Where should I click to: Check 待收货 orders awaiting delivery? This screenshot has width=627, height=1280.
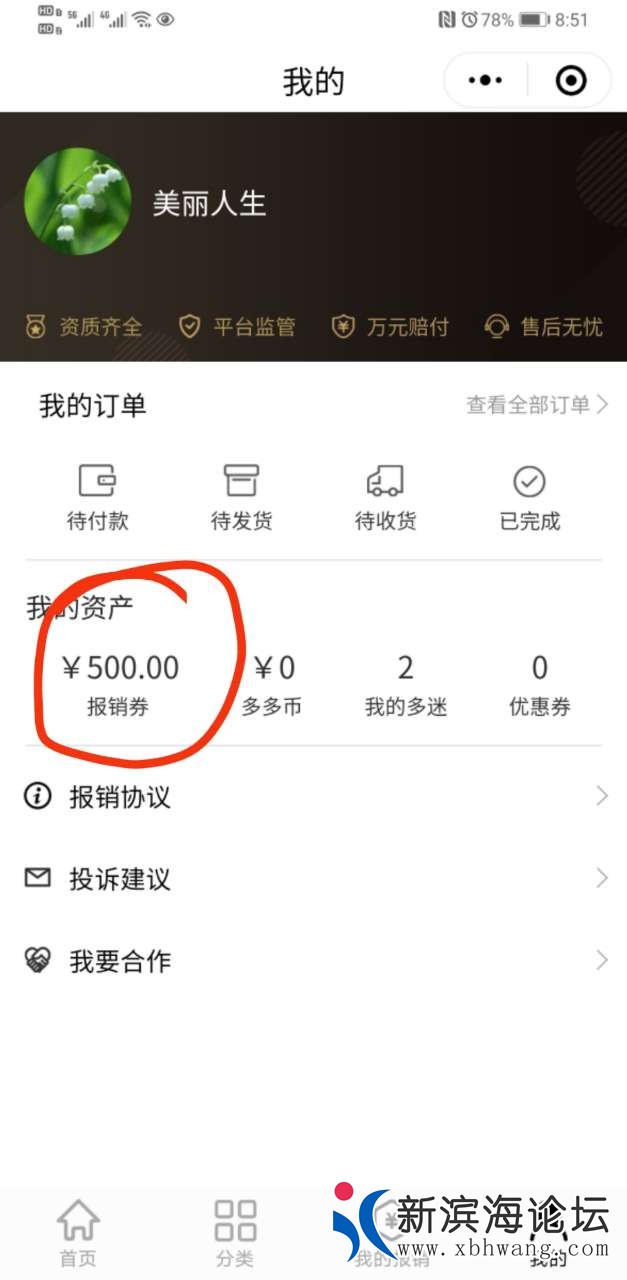click(x=385, y=497)
